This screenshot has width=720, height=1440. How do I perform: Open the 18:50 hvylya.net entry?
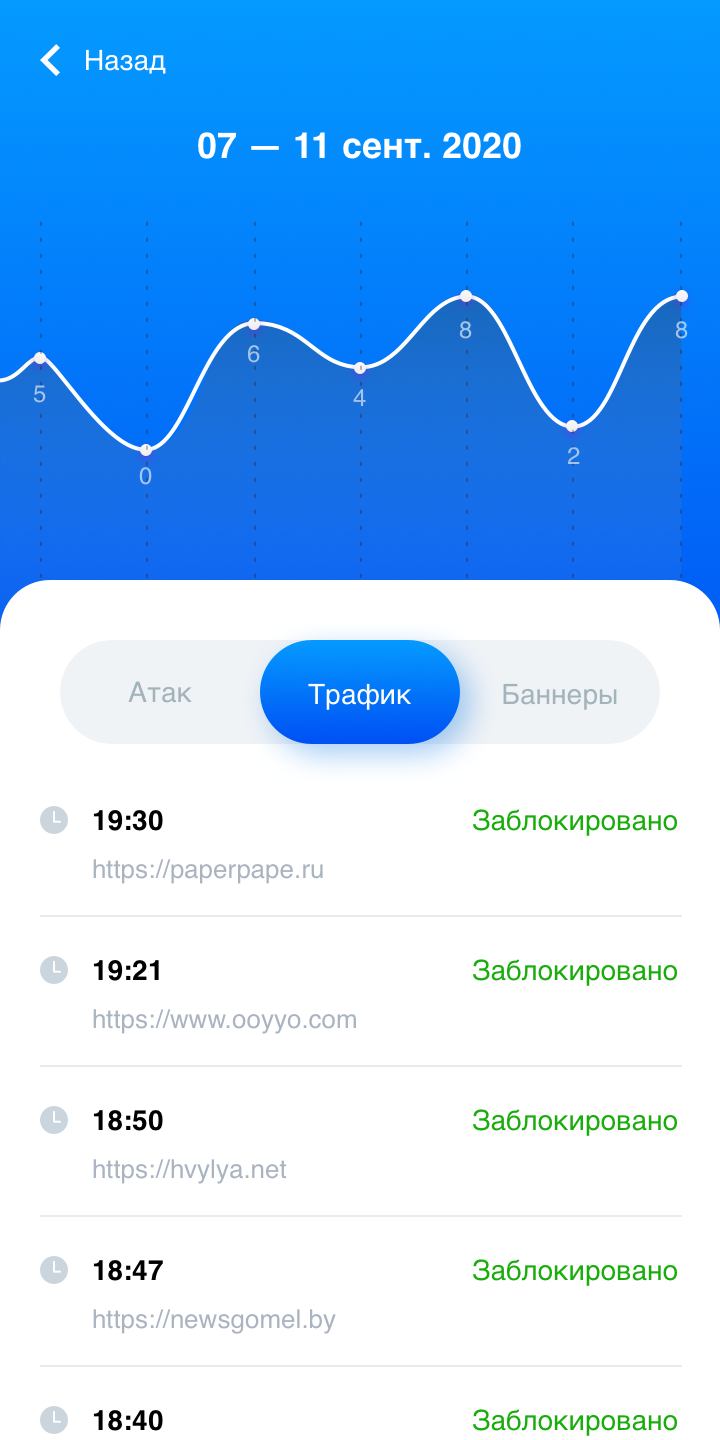point(360,1144)
